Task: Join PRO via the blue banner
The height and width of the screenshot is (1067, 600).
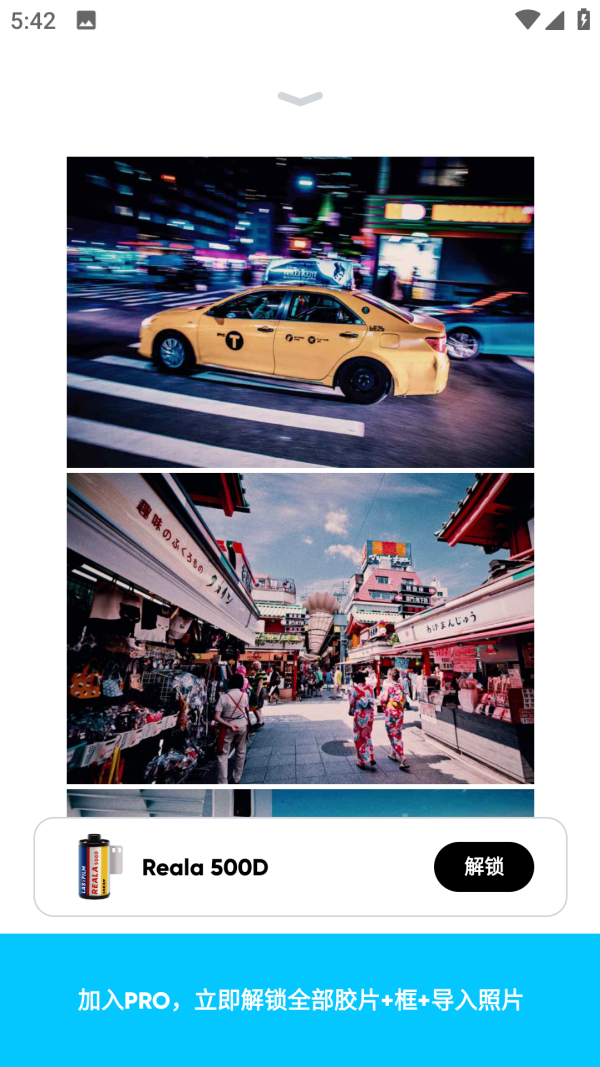Action: (300, 1000)
